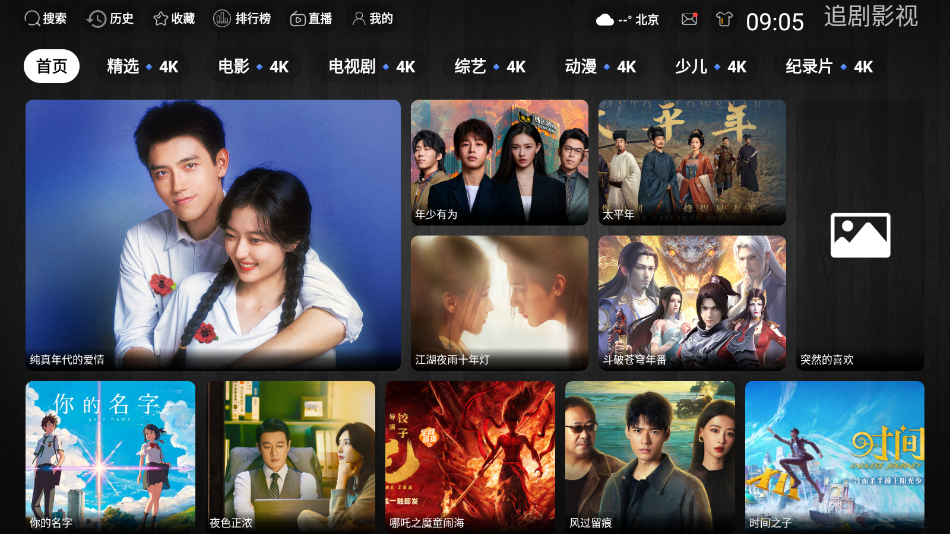Open 历史 viewing history

[x=110, y=19]
